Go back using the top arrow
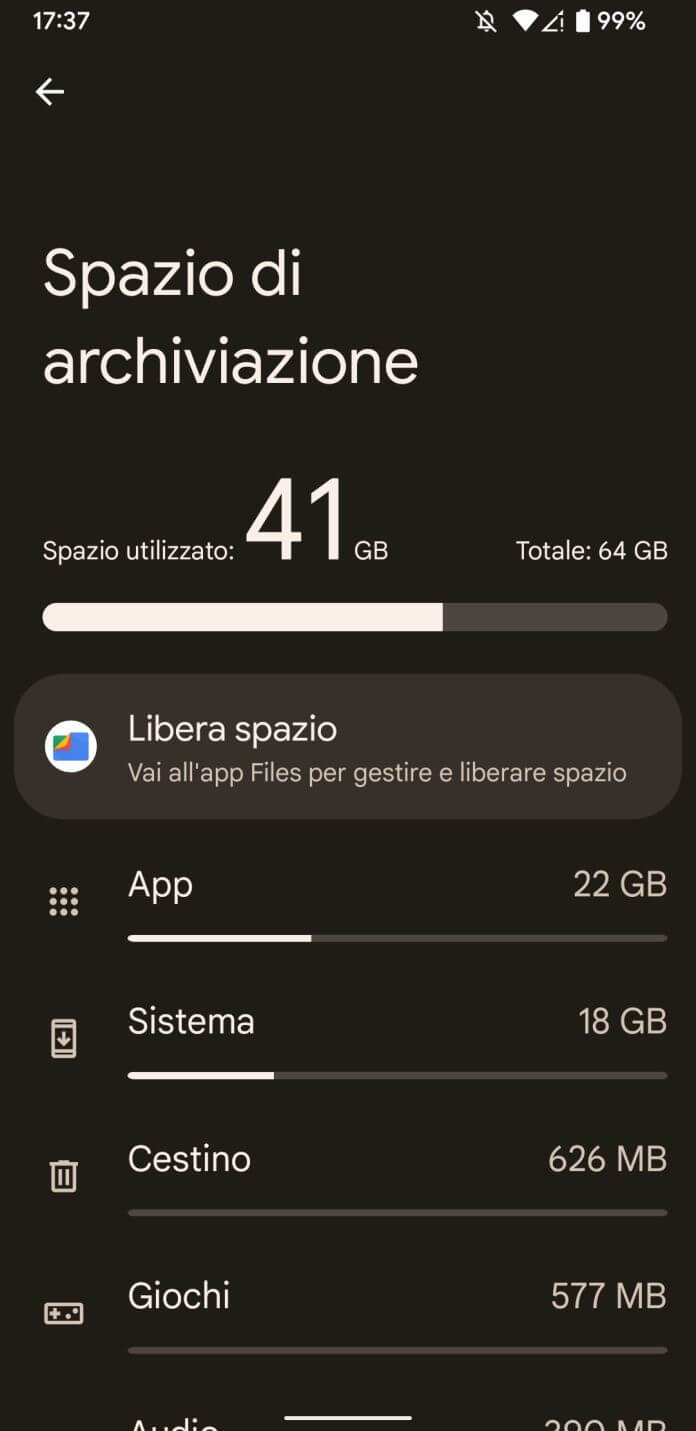696x1431 pixels. tap(49, 92)
